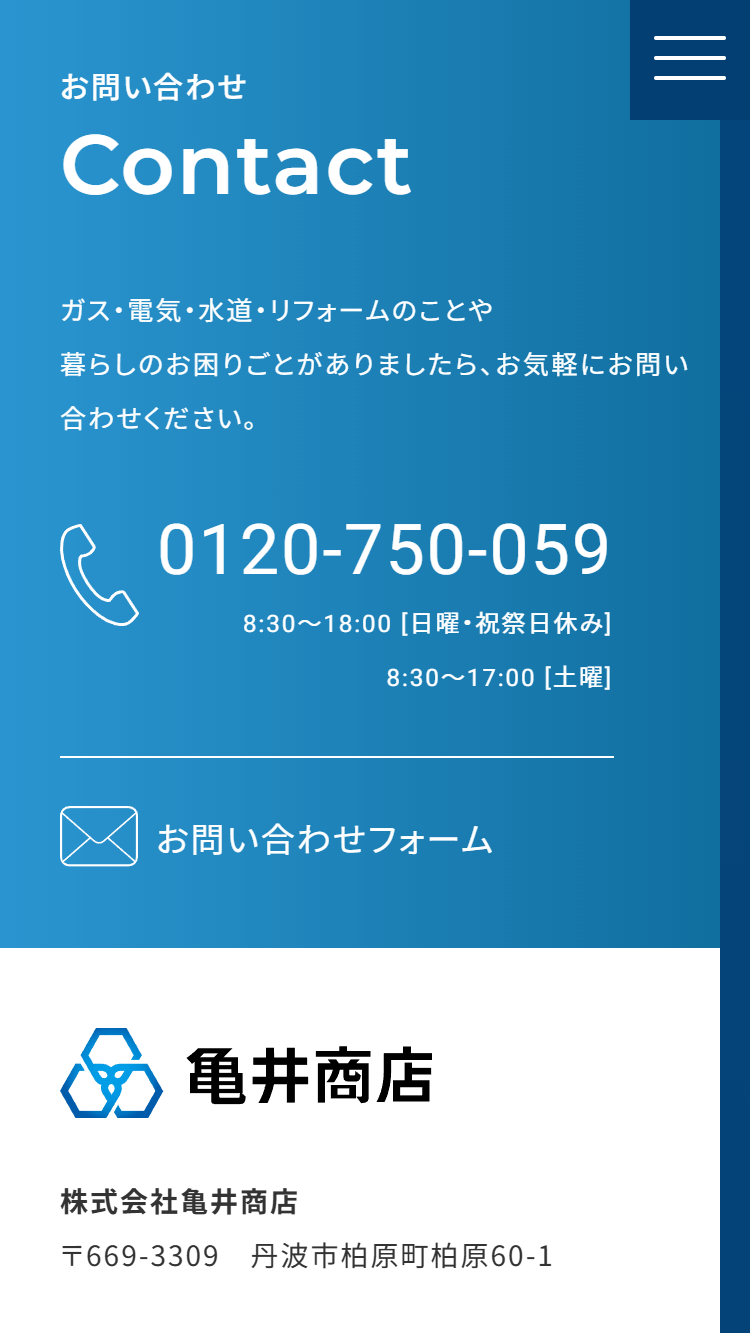This screenshot has width=750, height=1333.
Task: Call the phone number 0120-750-059
Action: (384, 549)
